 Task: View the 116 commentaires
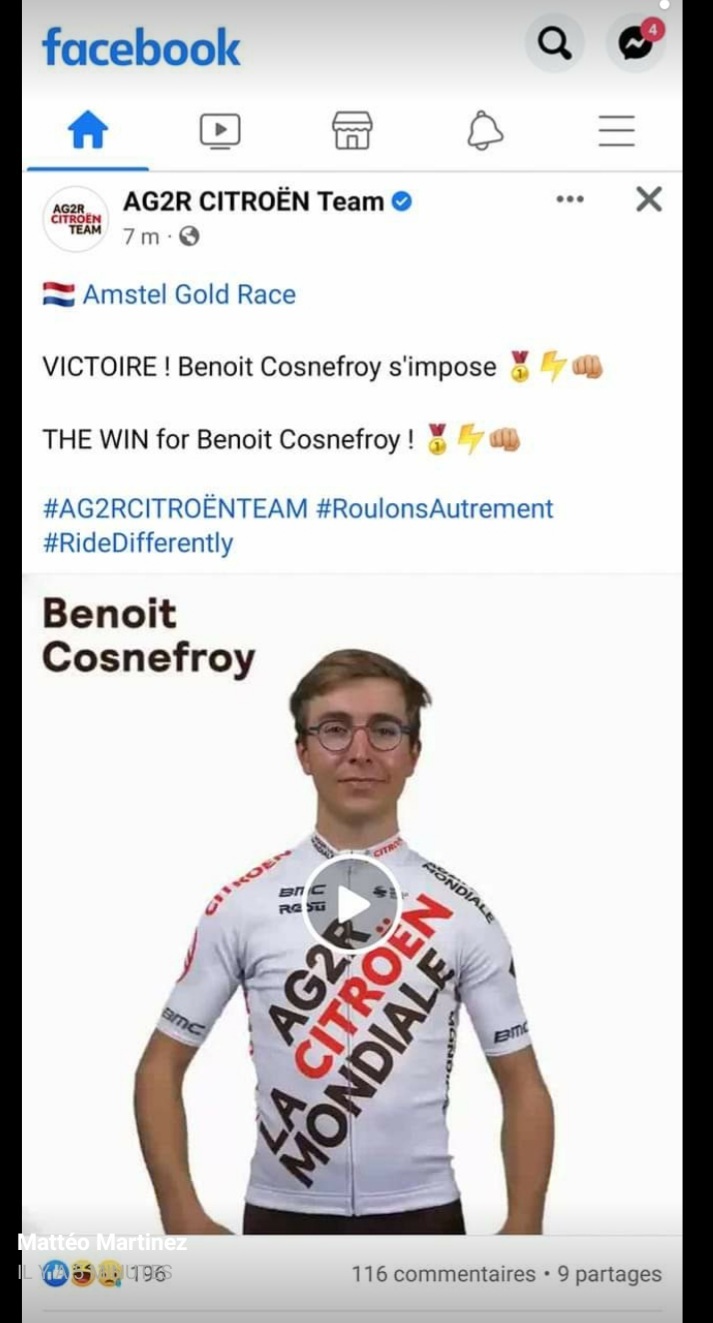click(x=443, y=1274)
